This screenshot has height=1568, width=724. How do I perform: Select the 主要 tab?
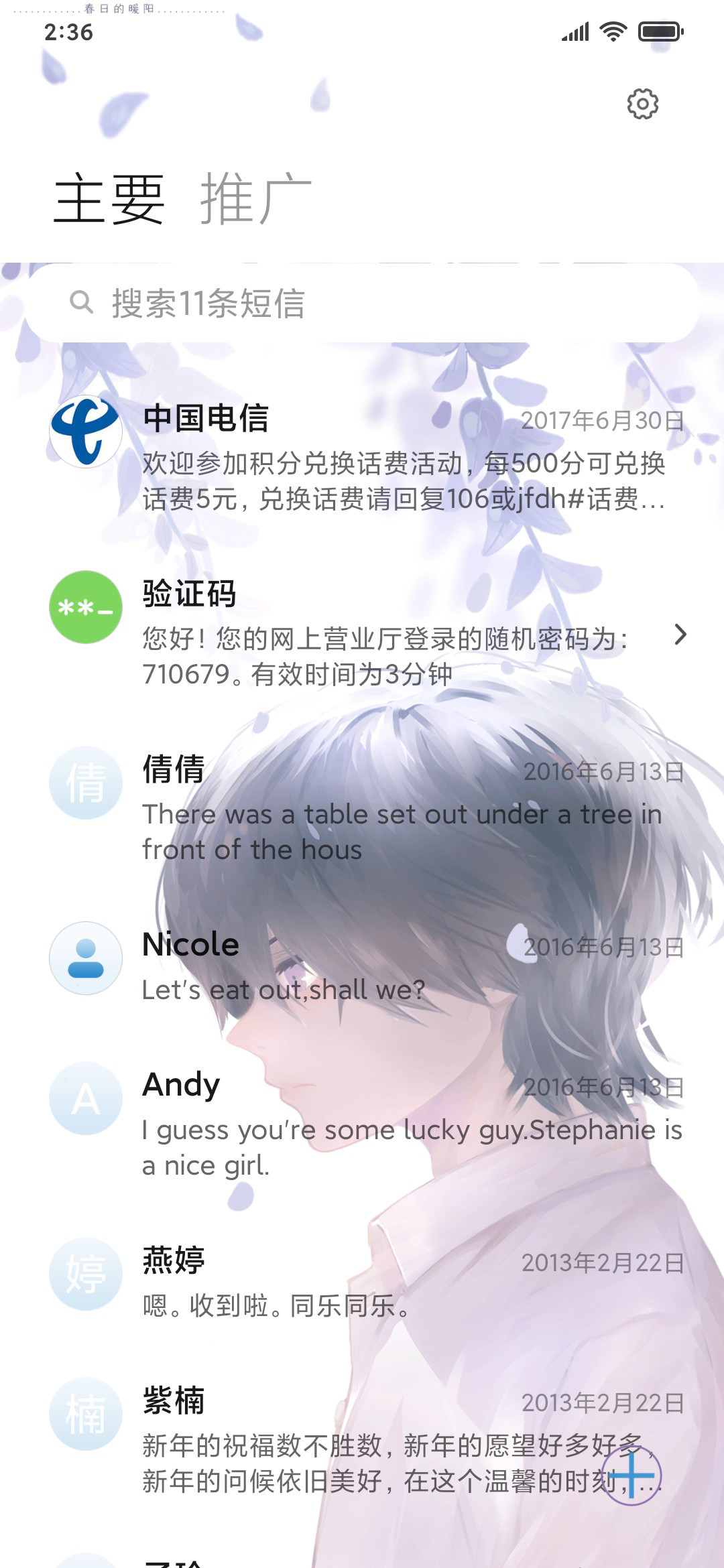click(x=109, y=199)
